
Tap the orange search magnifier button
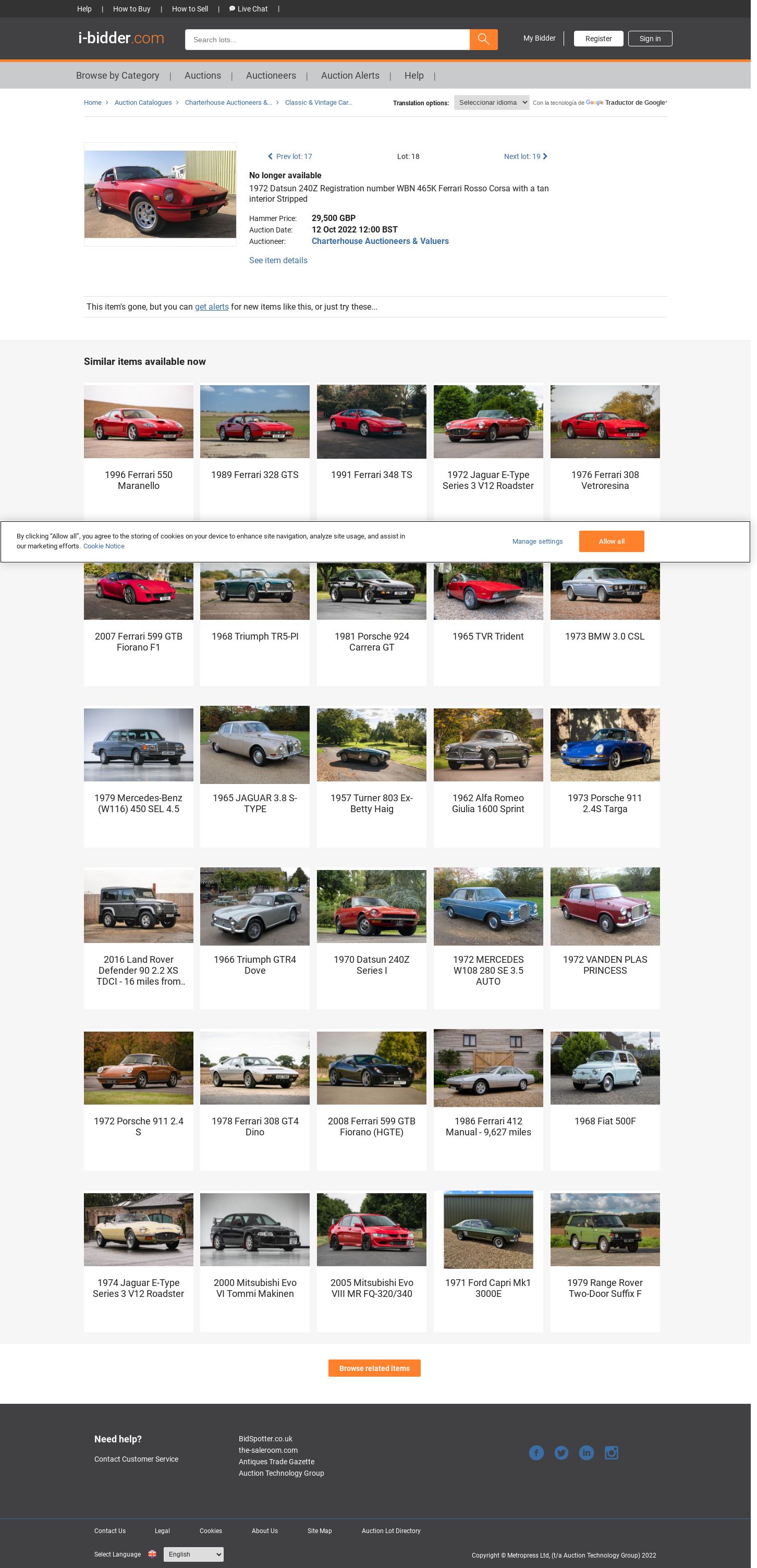click(483, 40)
